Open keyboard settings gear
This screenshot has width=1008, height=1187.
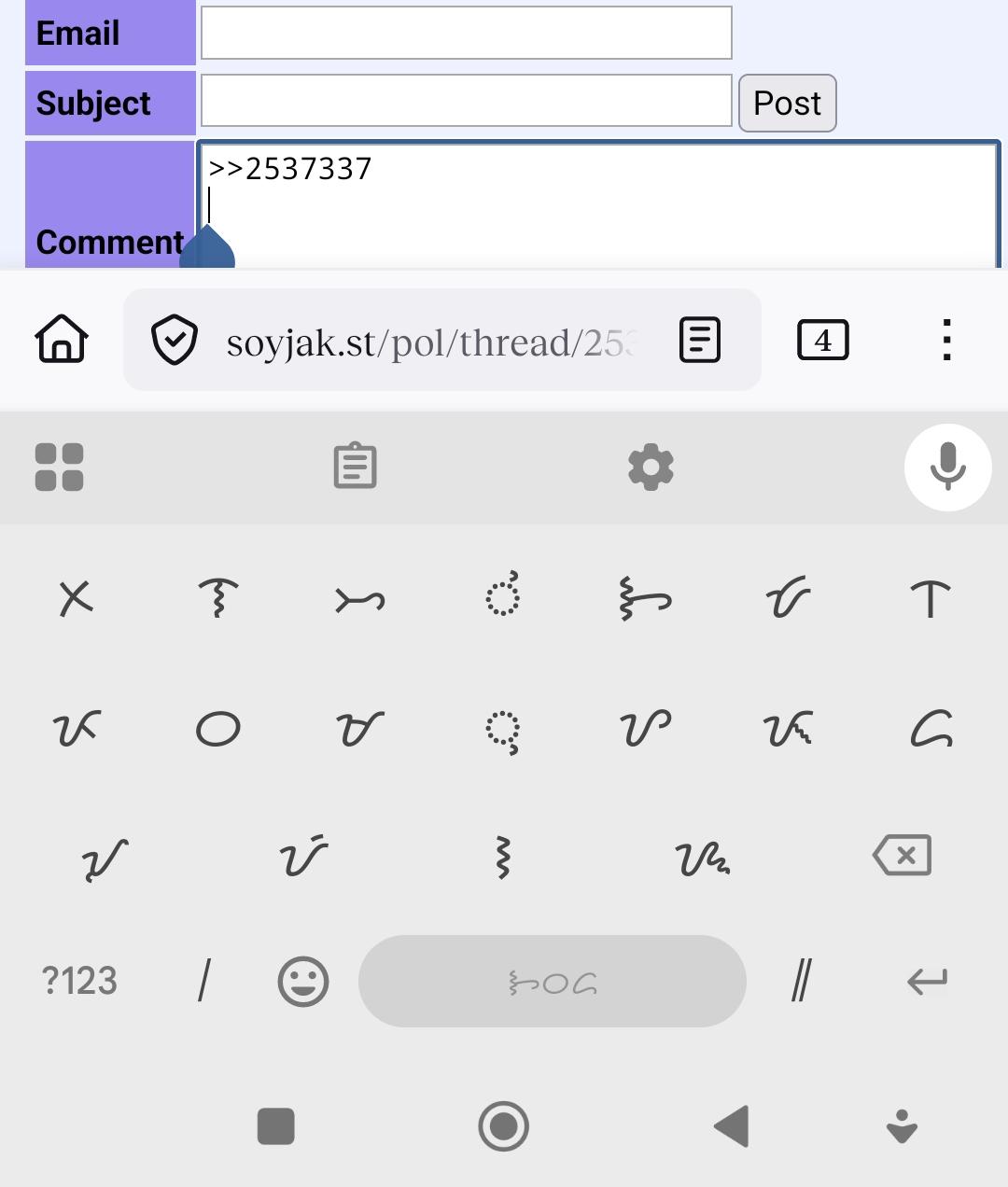[x=651, y=467]
